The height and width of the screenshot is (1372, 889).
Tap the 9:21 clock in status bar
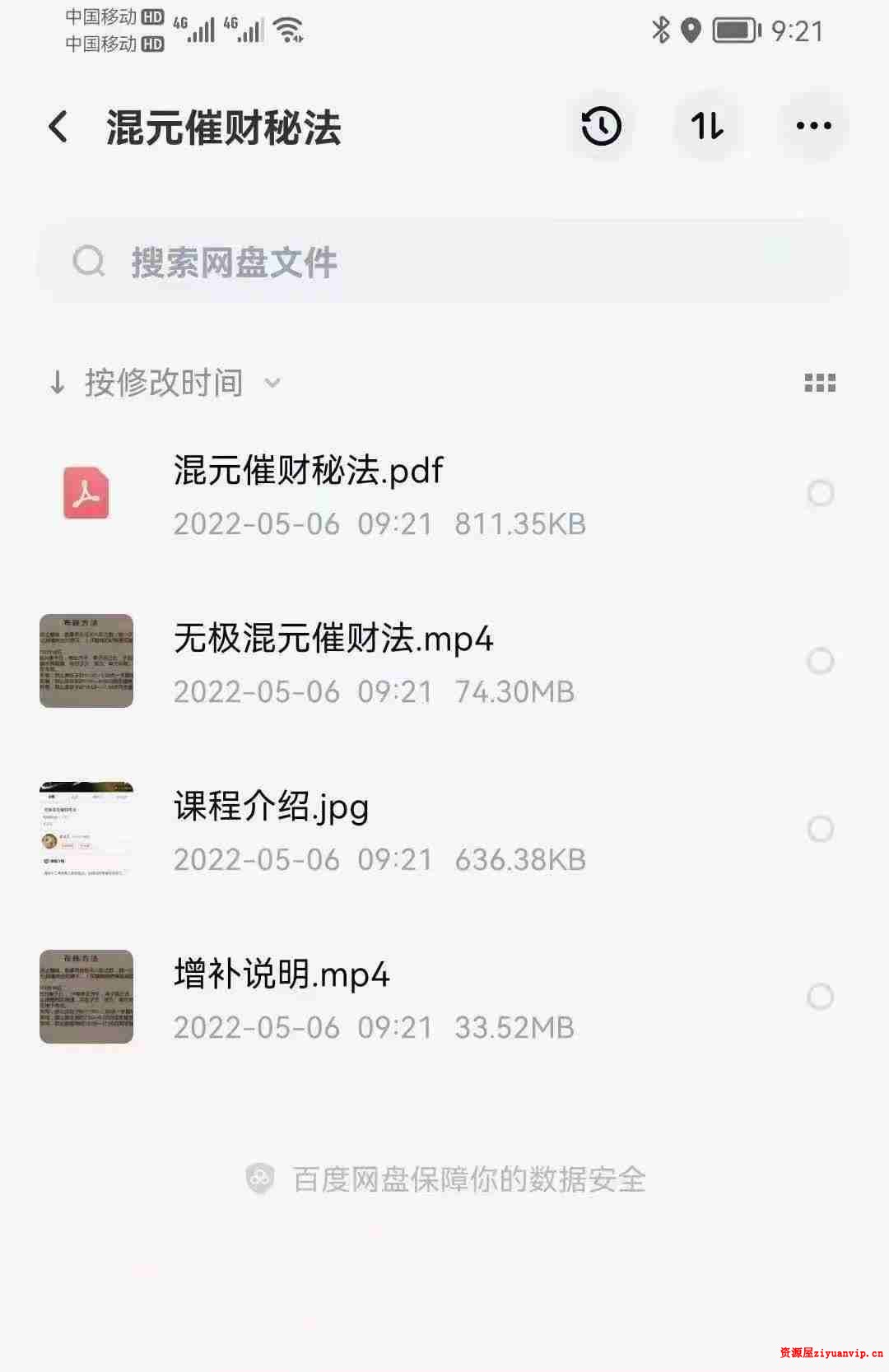click(796, 30)
